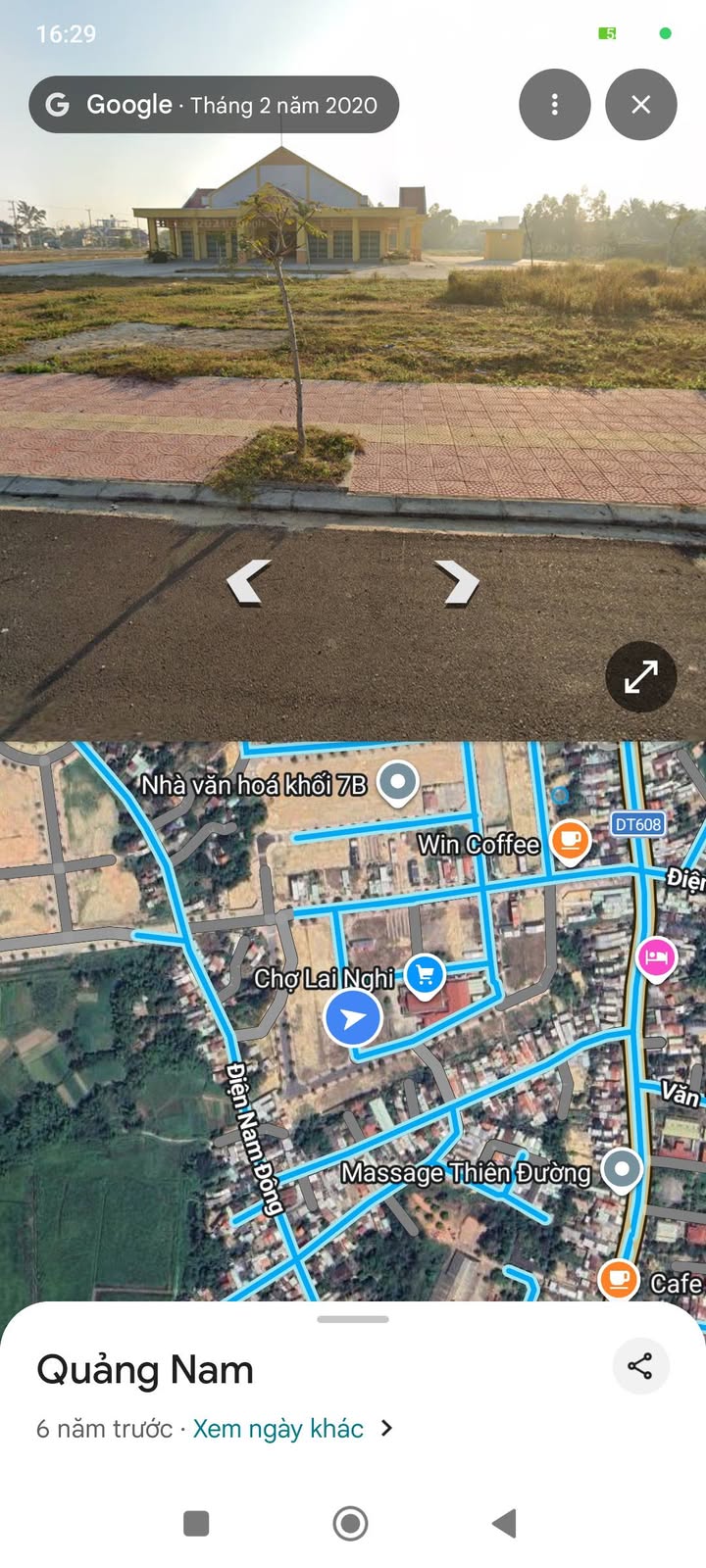Move Street View to the right arrow

pyautogui.click(x=456, y=582)
